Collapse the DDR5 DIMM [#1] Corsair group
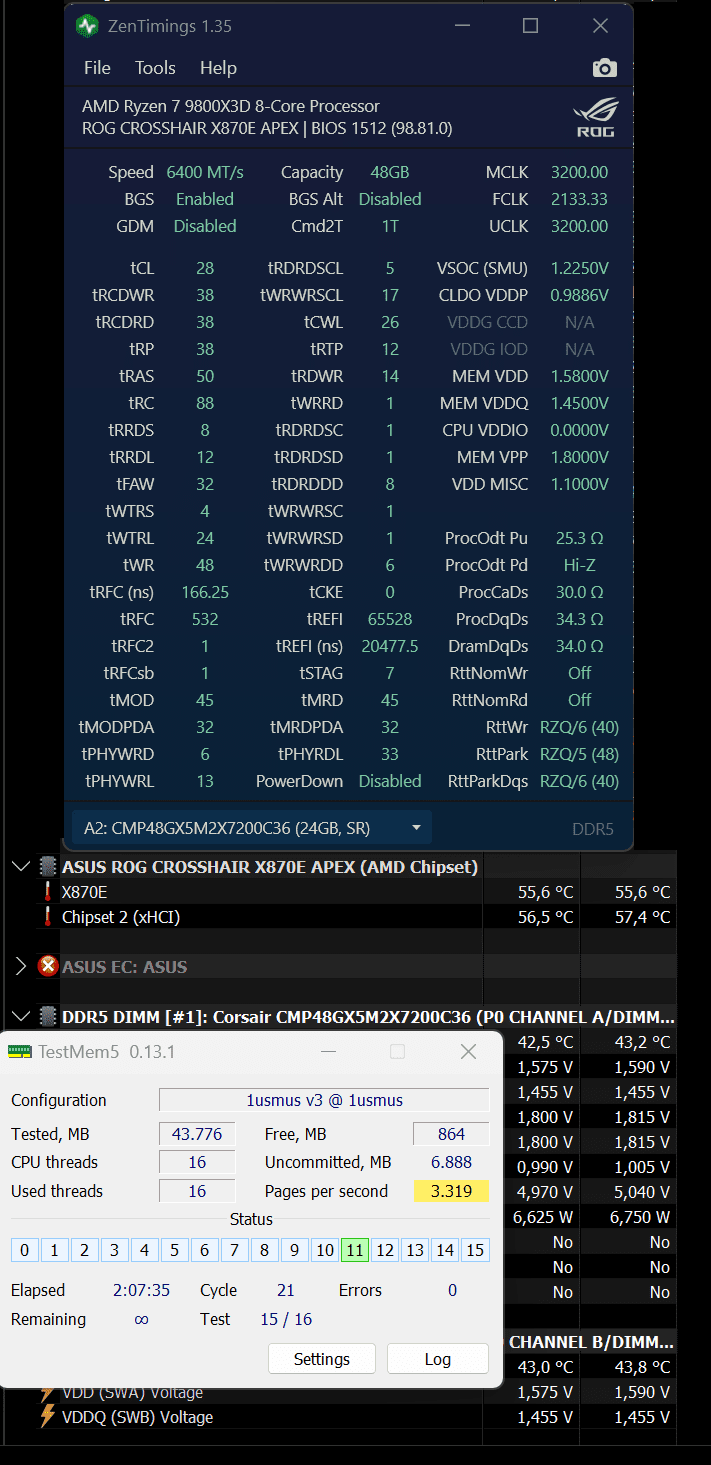This screenshot has width=711, height=1465. coord(21,1017)
